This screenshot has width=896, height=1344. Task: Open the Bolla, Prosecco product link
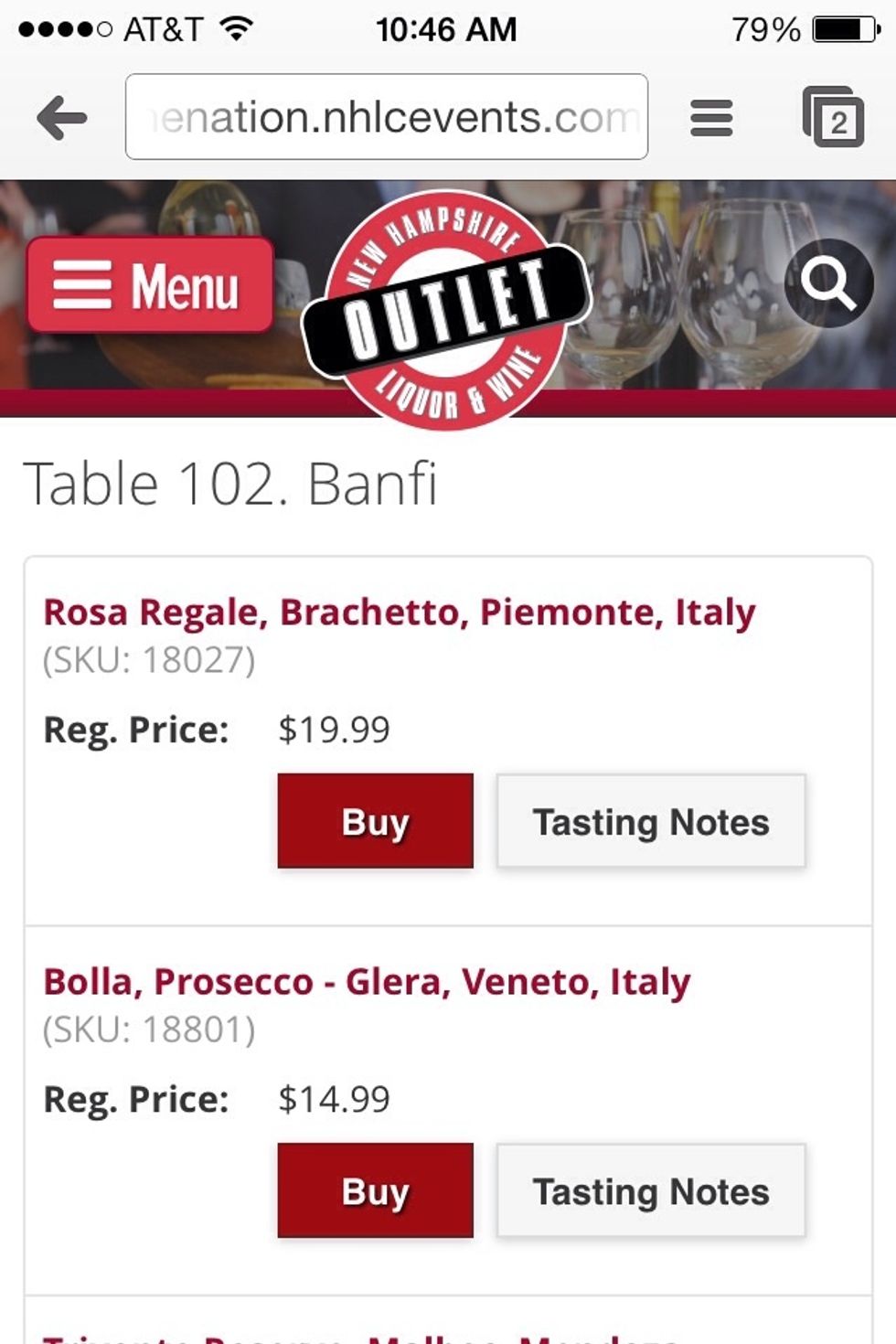click(x=367, y=980)
